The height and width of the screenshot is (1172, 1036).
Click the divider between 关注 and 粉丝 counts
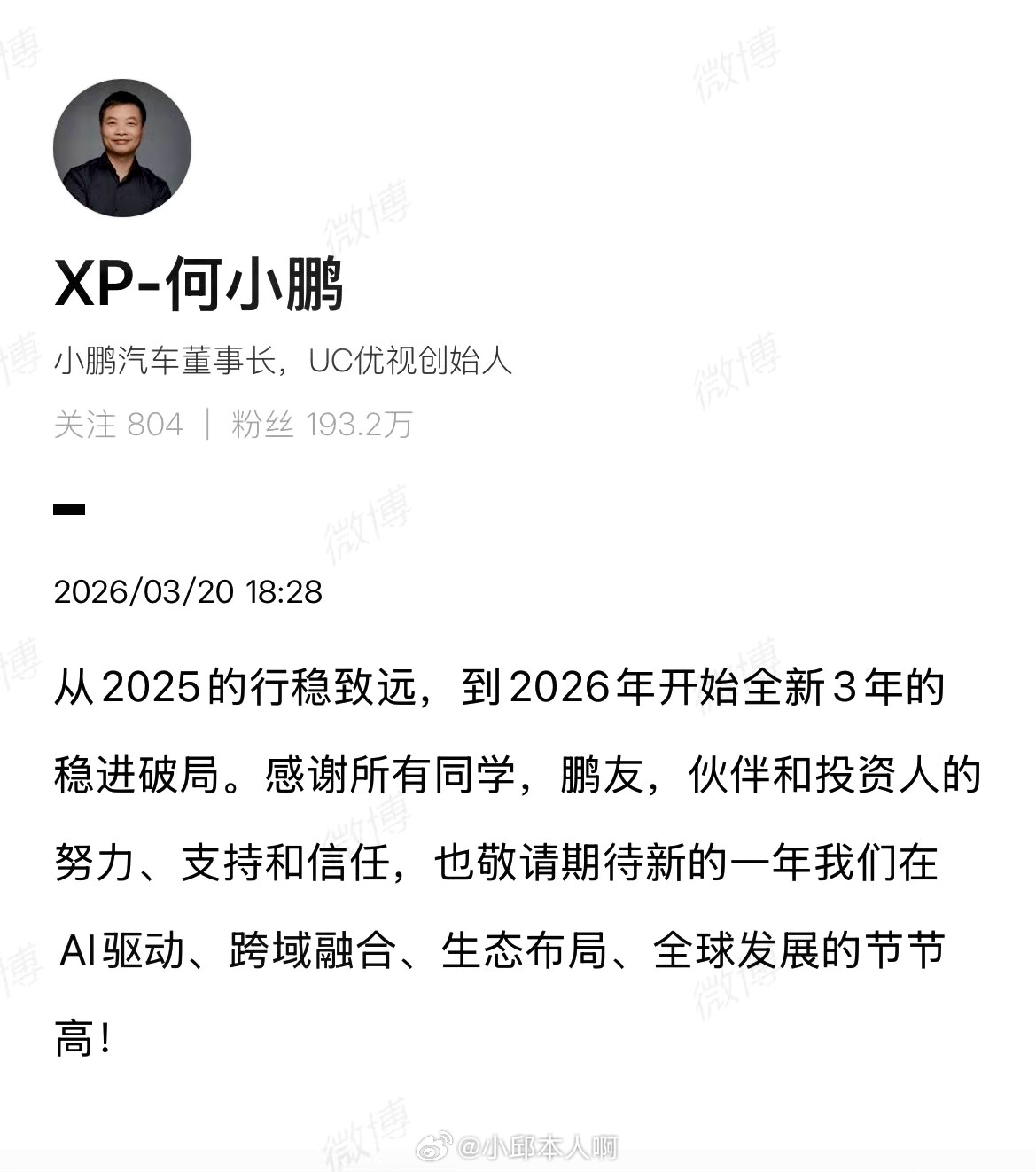tap(208, 425)
